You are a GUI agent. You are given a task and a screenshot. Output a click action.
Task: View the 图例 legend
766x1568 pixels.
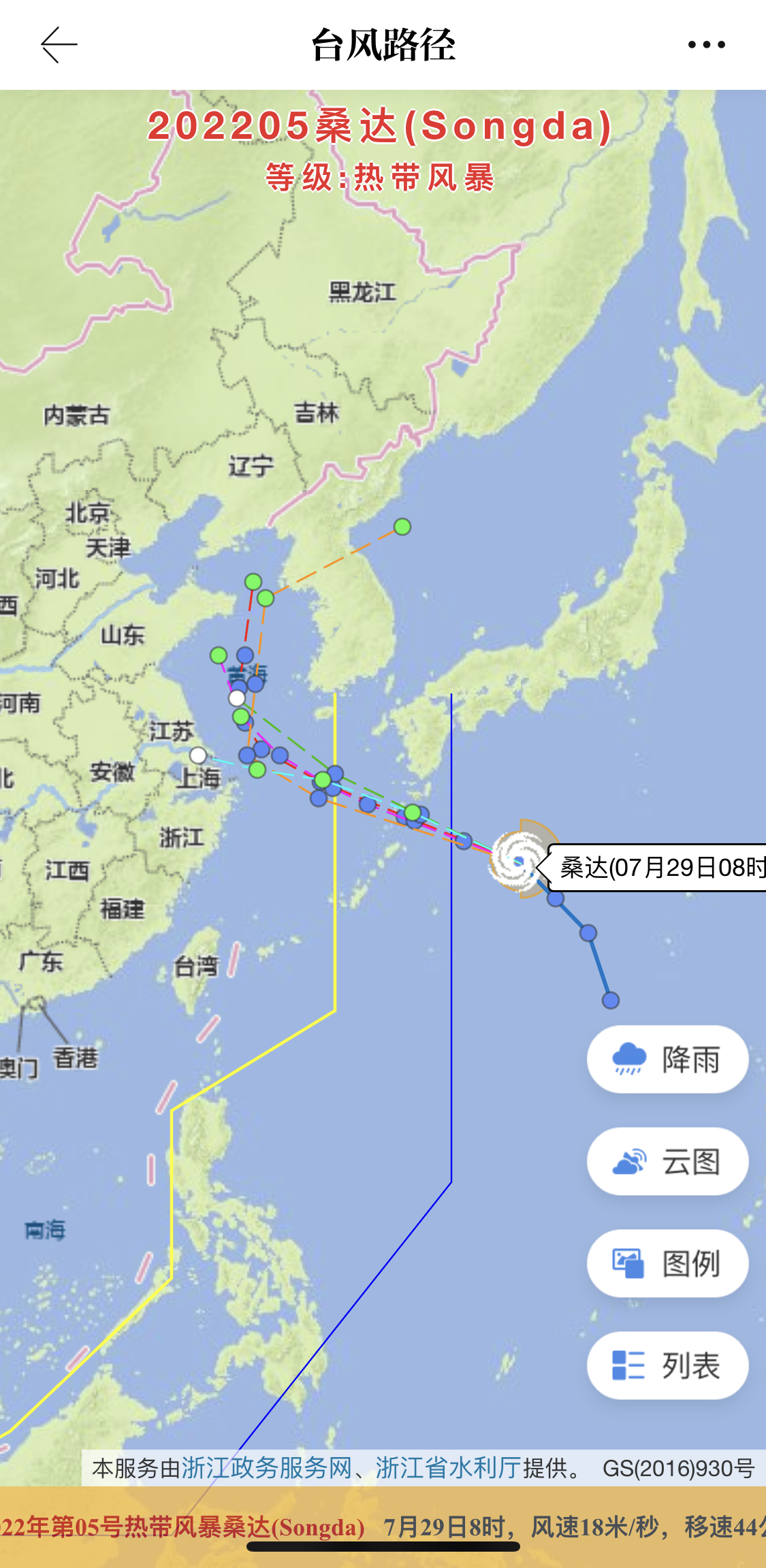[667, 1264]
